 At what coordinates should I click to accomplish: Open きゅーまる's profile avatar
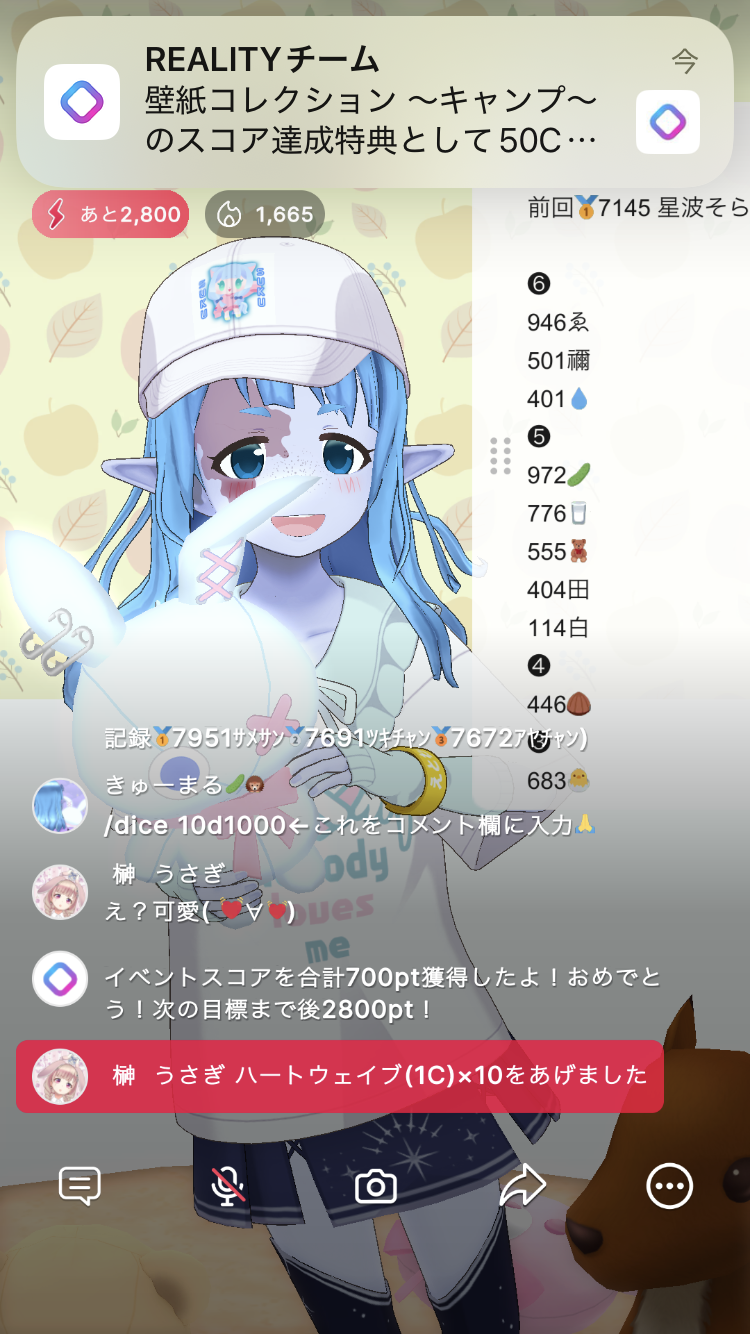pyautogui.click(x=60, y=806)
